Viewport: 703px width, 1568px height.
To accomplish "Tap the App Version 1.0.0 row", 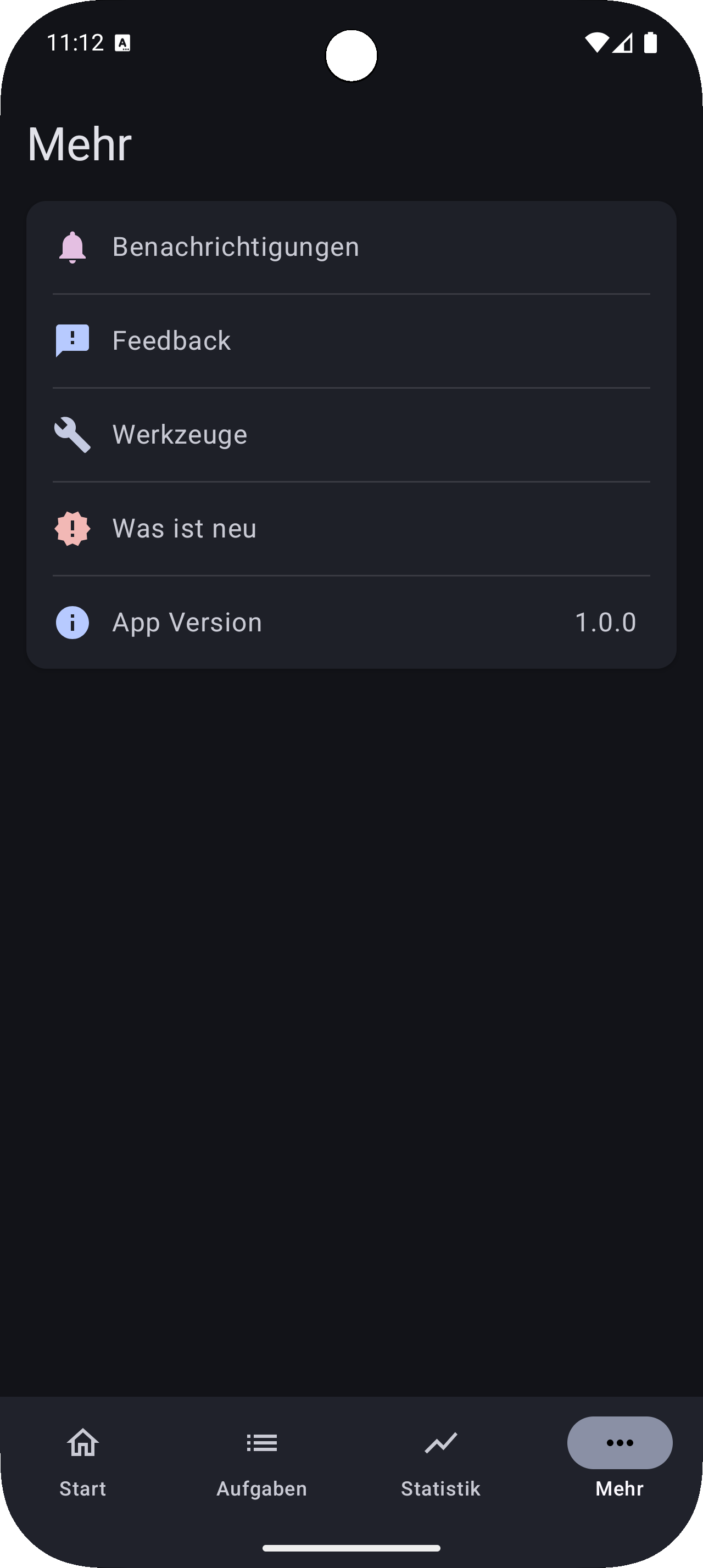I will [352, 621].
